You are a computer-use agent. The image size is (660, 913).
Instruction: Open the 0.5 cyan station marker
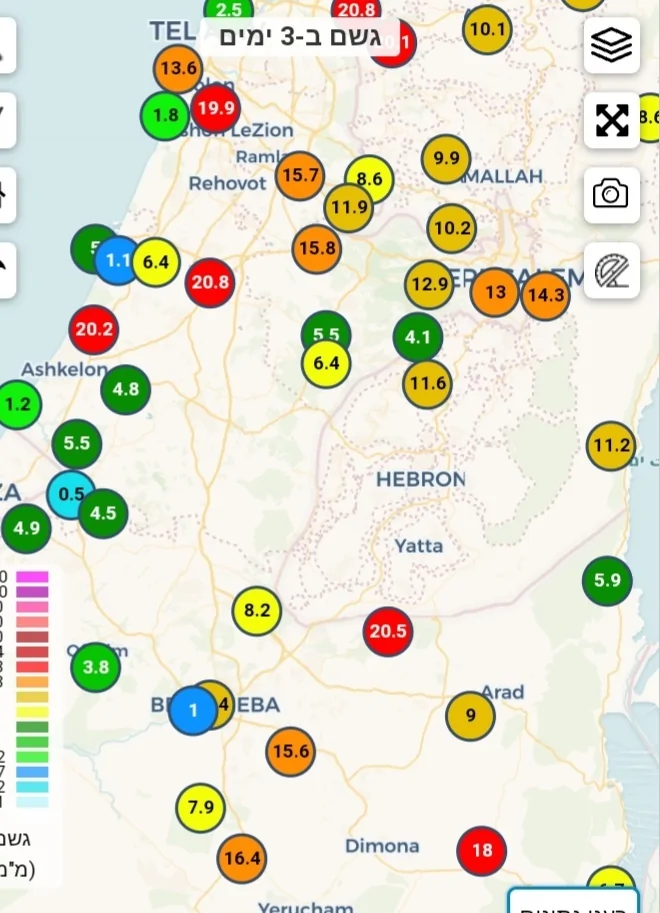point(71,494)
